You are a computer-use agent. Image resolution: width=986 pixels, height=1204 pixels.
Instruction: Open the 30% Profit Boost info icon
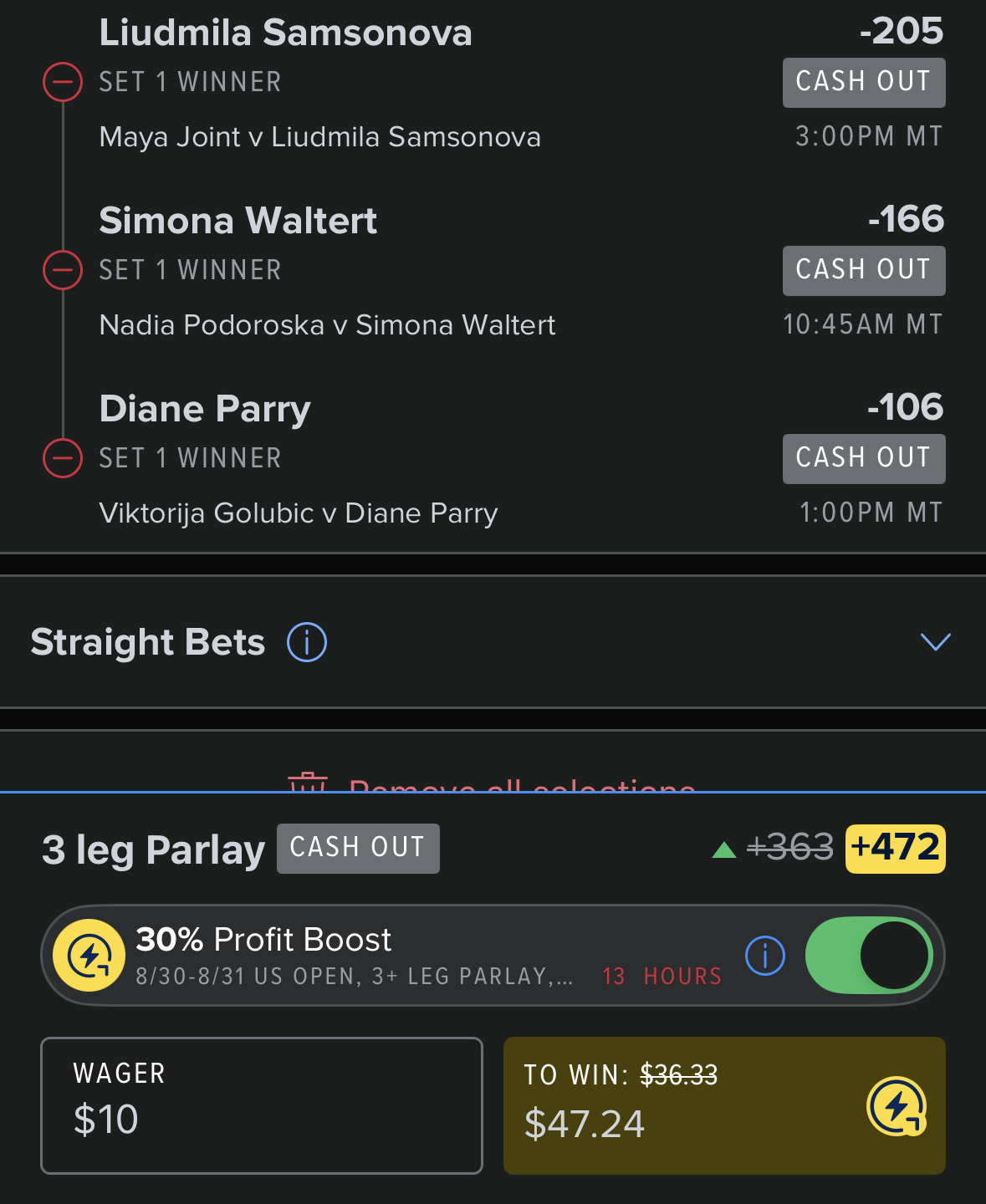coord(765,956)
